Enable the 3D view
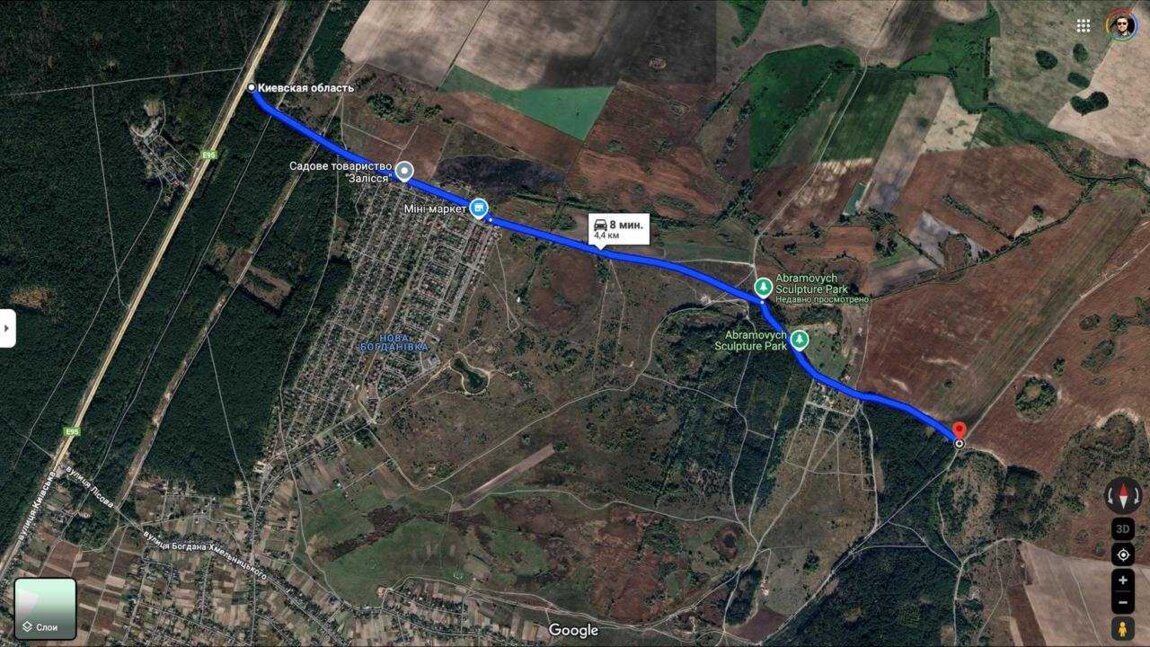Screen dimensions: 1150x647 coord(1122,530)
